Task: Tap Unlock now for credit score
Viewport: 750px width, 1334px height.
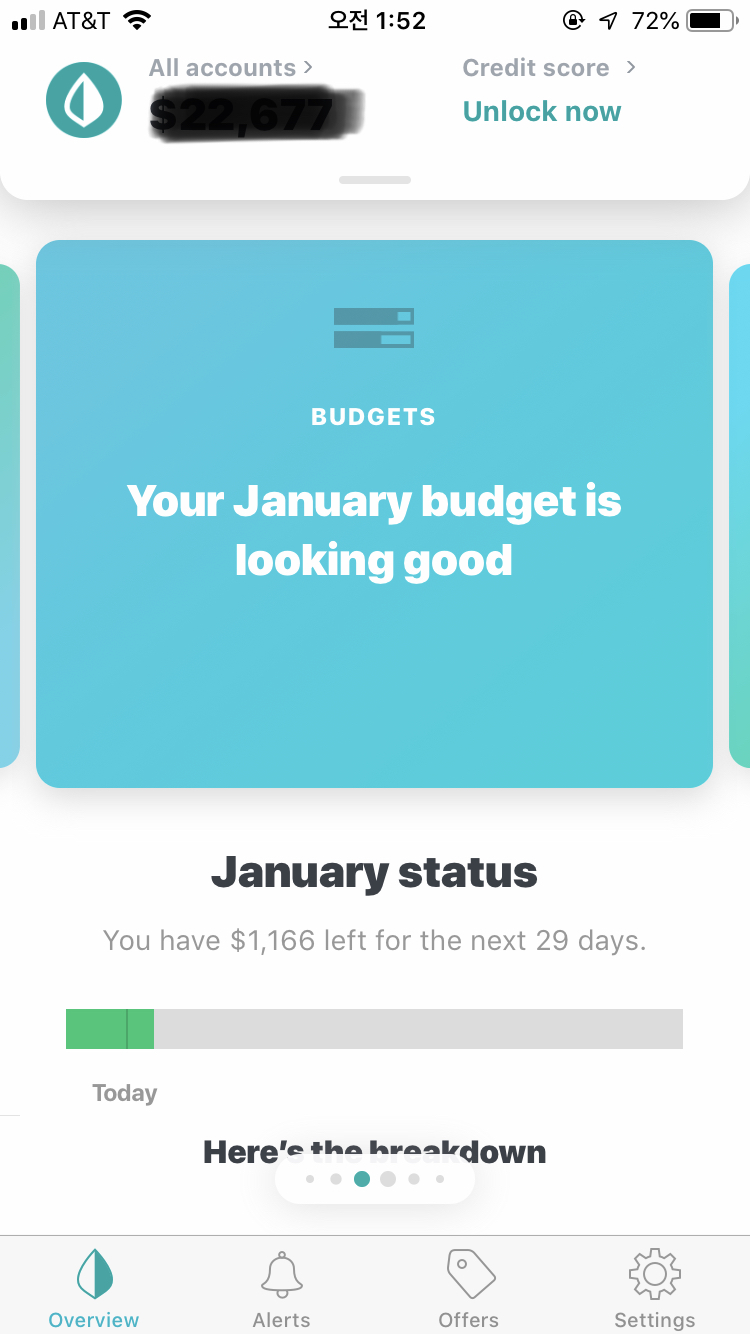Action: [x=541, y=112]
